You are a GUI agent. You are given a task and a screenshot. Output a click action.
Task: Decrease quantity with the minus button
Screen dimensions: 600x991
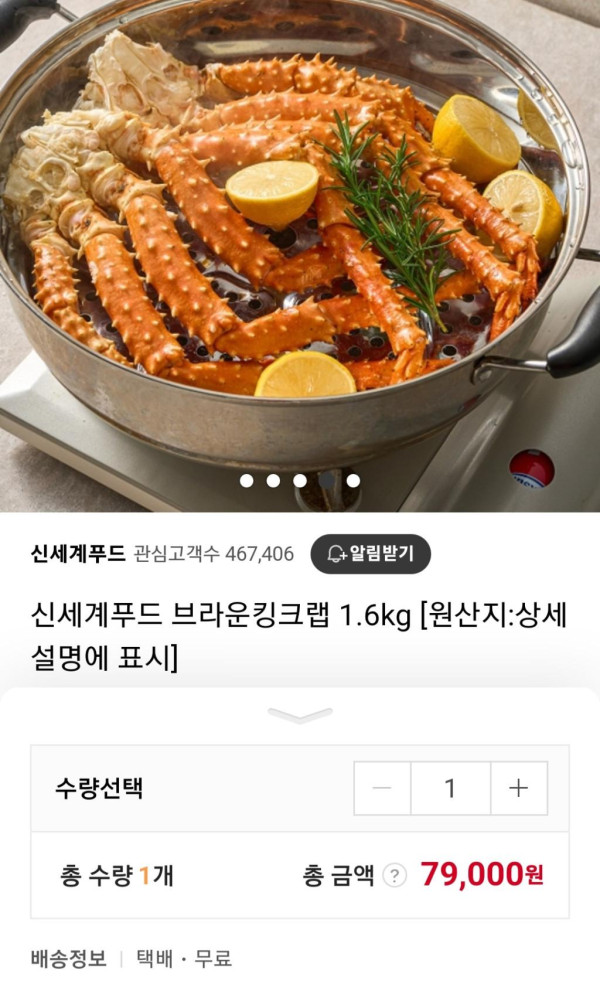point(382,788)
